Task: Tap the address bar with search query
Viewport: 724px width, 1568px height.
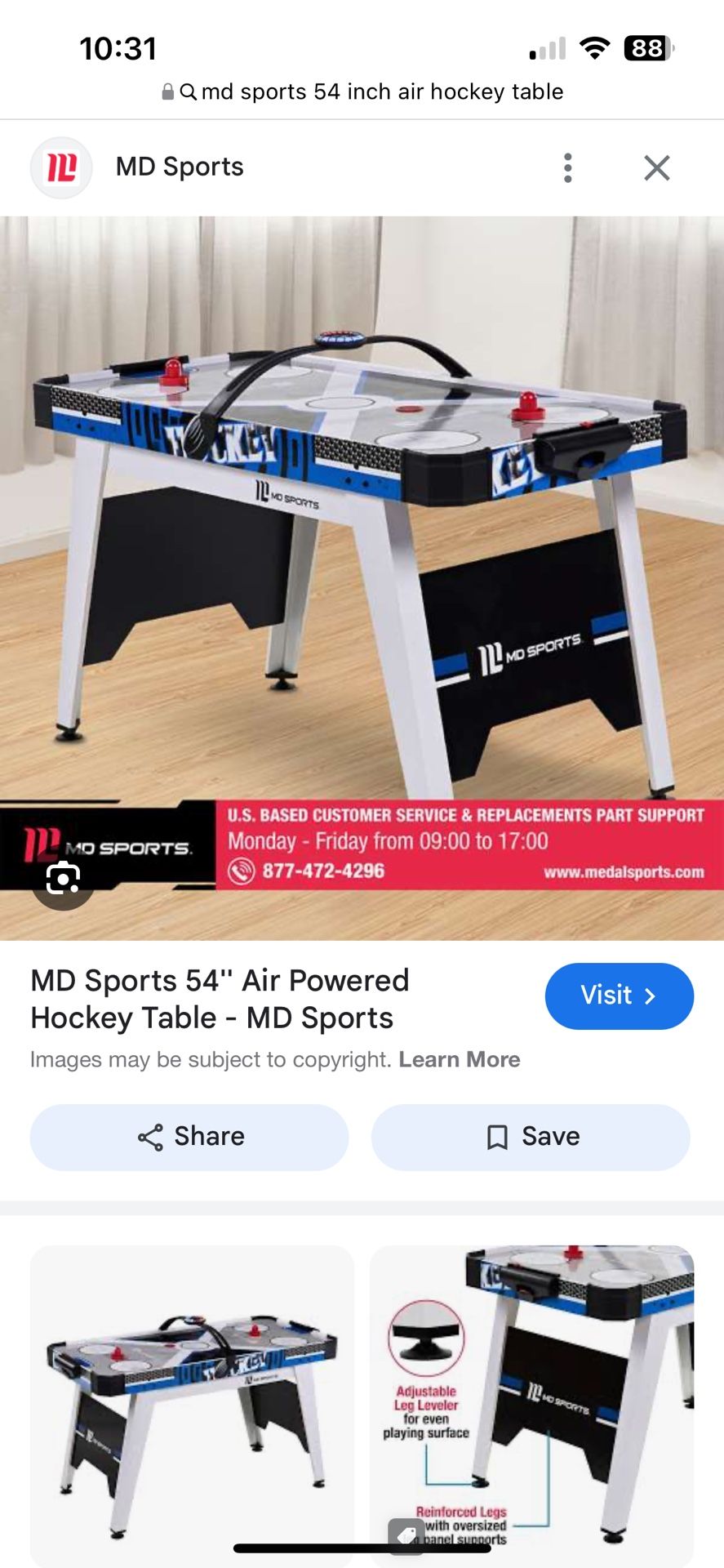Action: (362, 91)
